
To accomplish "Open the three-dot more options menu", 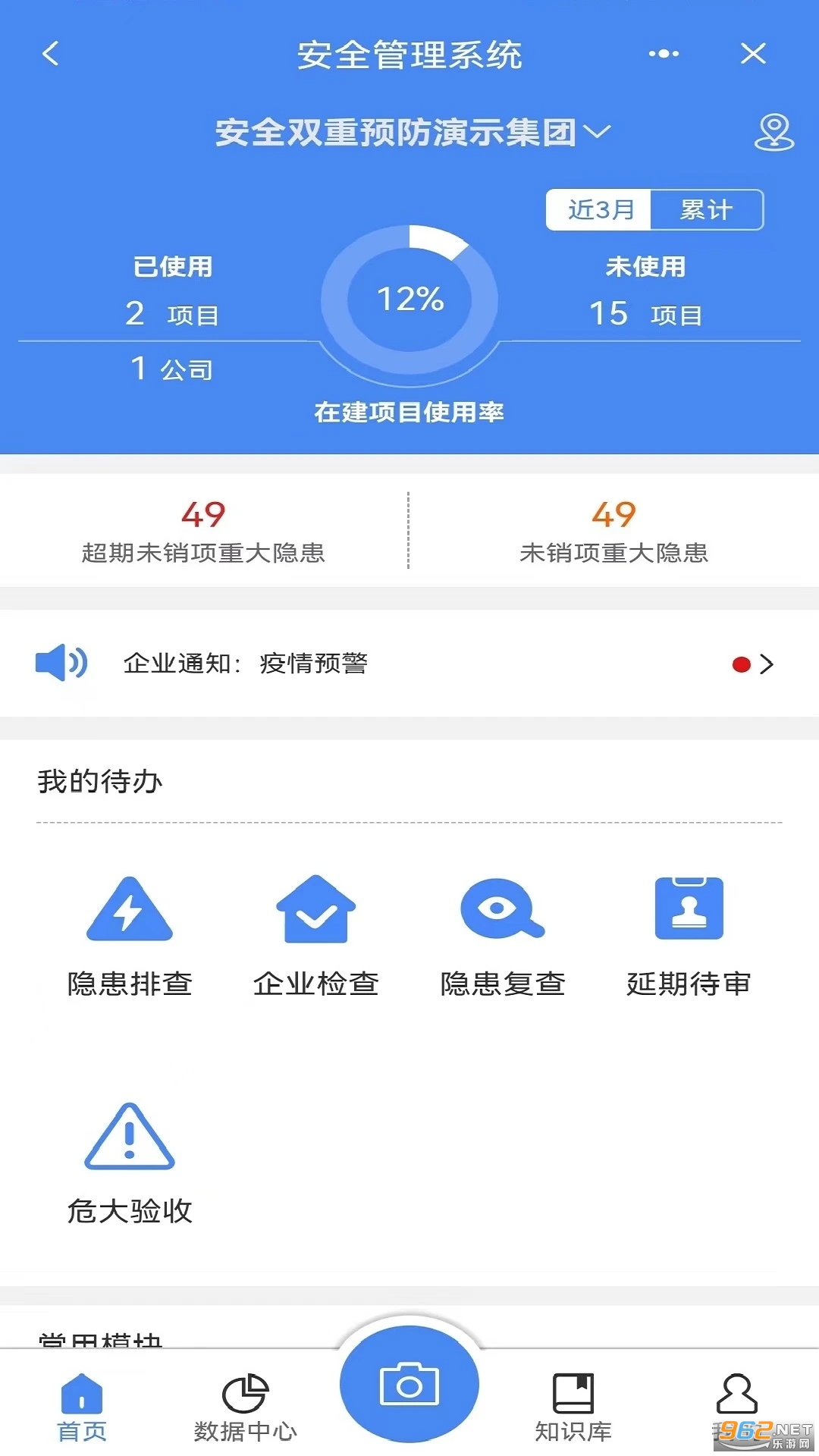I will click(664, 54).
